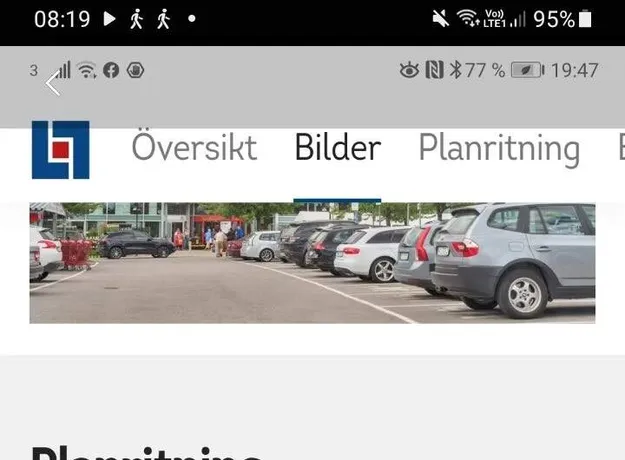Go back using the white arrow
Image resolution: width=625 pixels, height=460 pixels.
[53, 84]
